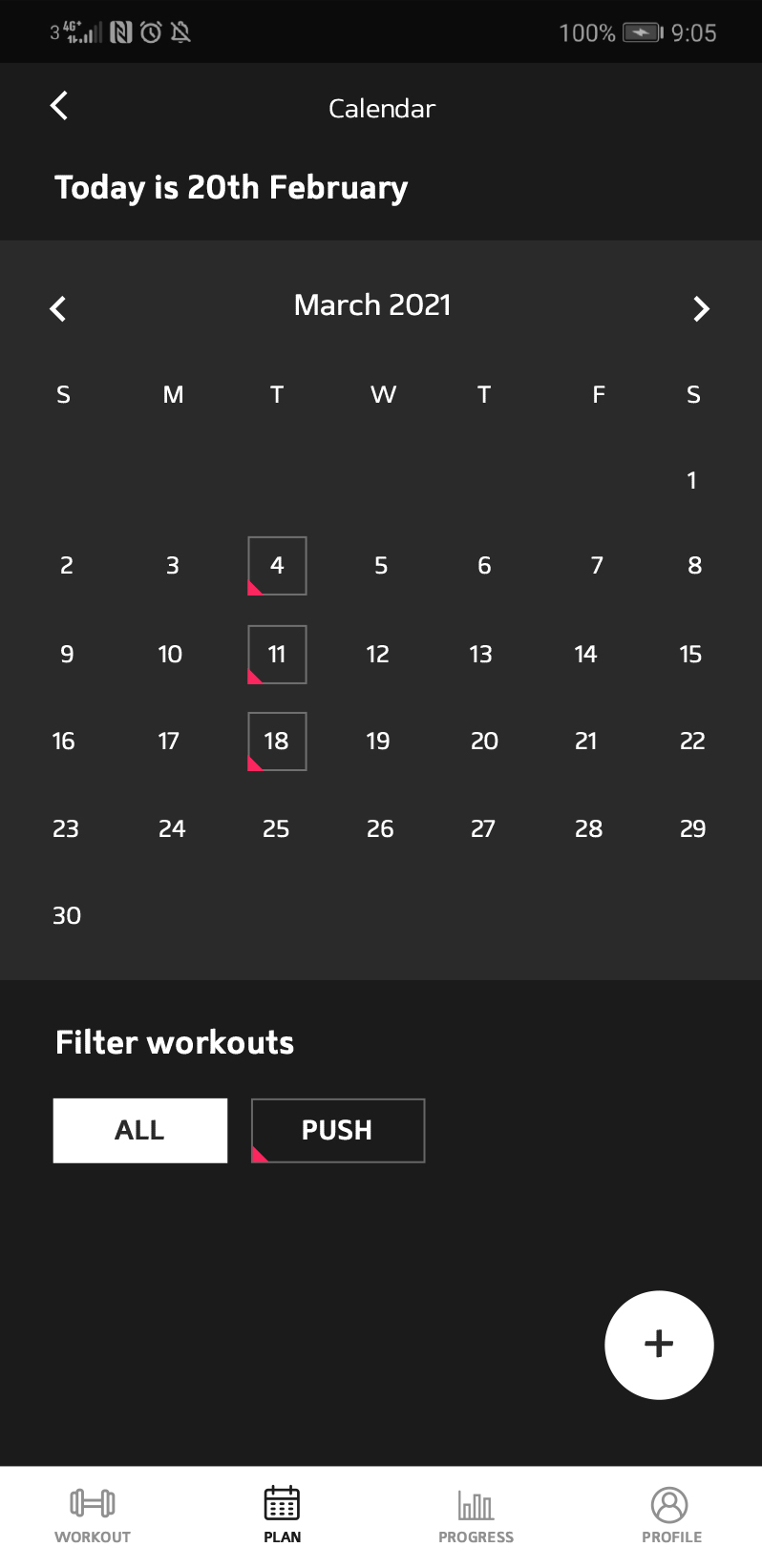
Task: Select March 30 on the calendar
Action: tap(67, 915)
